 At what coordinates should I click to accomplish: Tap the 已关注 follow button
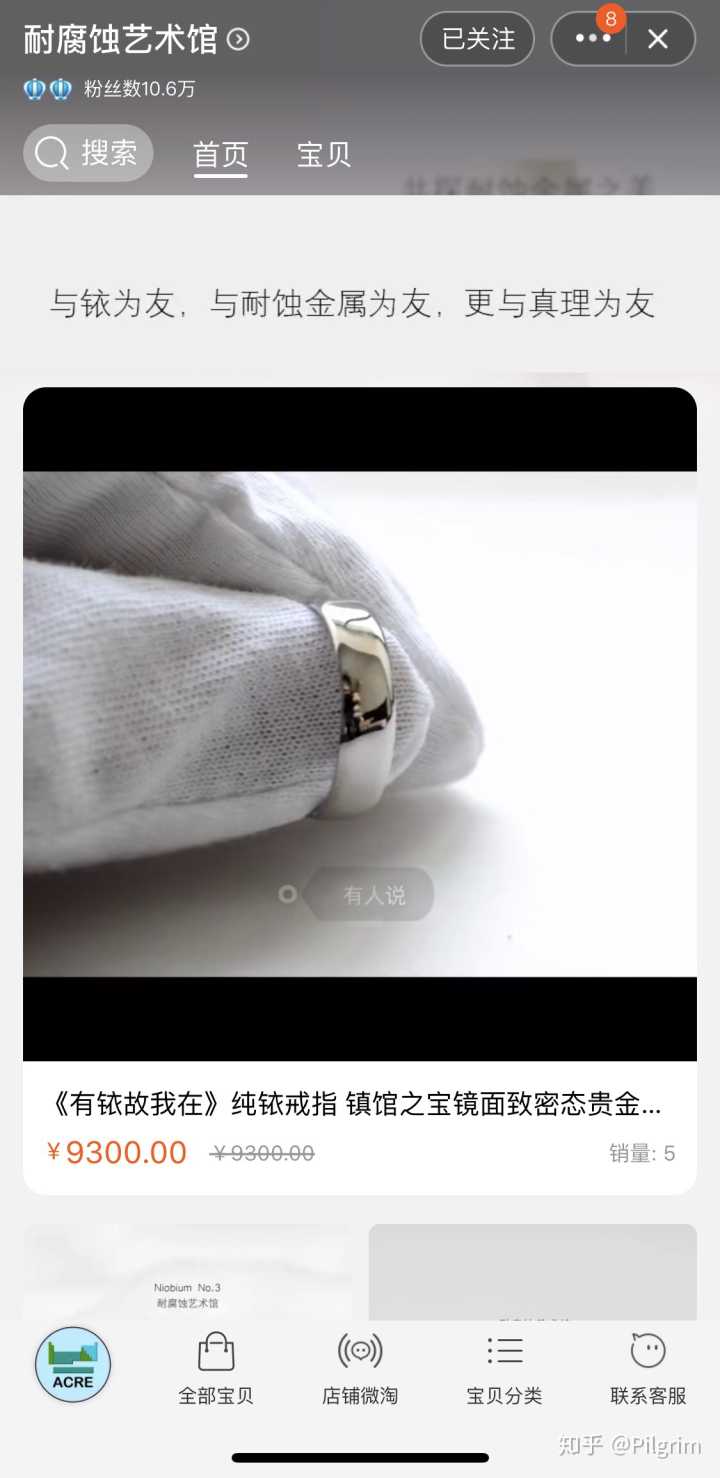[x=477, y=39]
